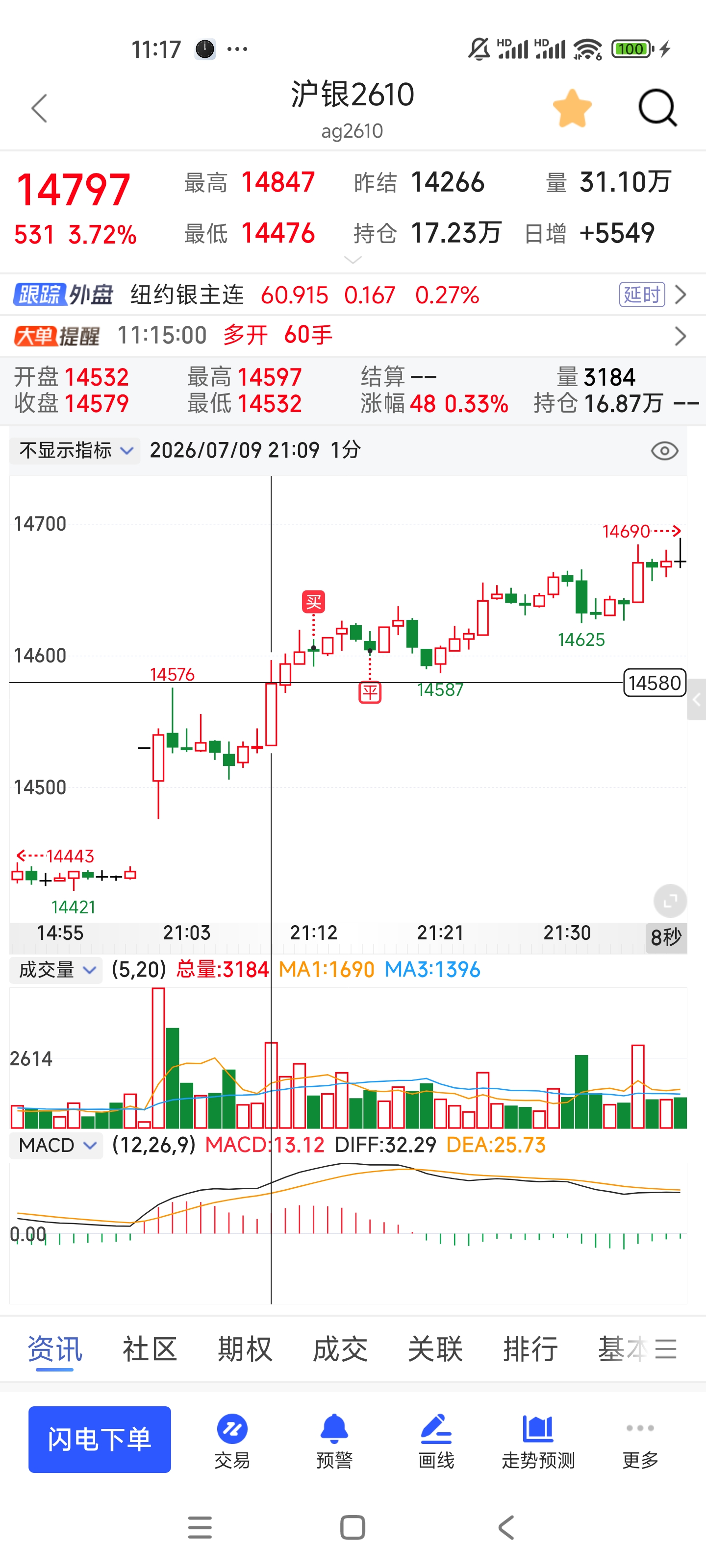Open the 成交量 indicator dropdown

[x=57, y=970]
